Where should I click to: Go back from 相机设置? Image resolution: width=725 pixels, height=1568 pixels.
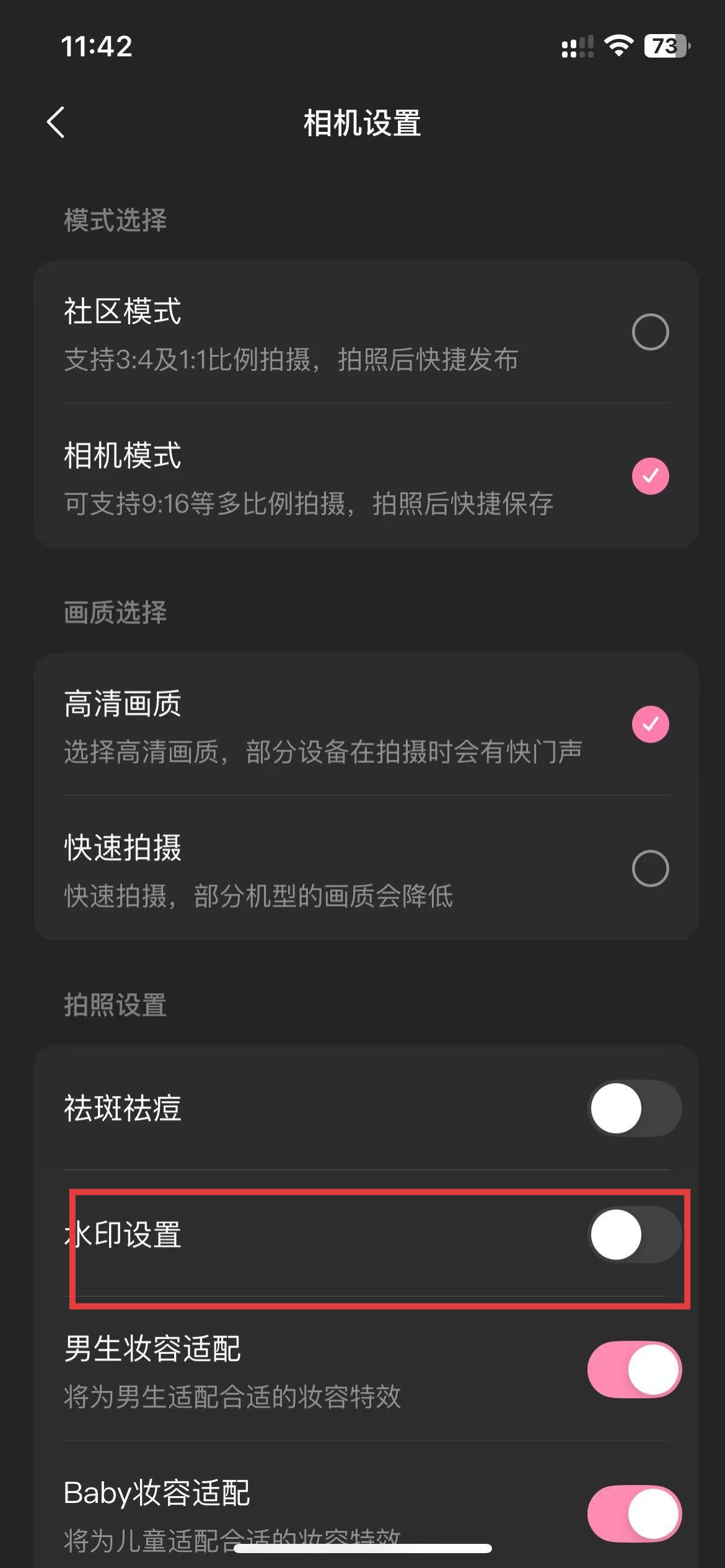tap(56, 122)
